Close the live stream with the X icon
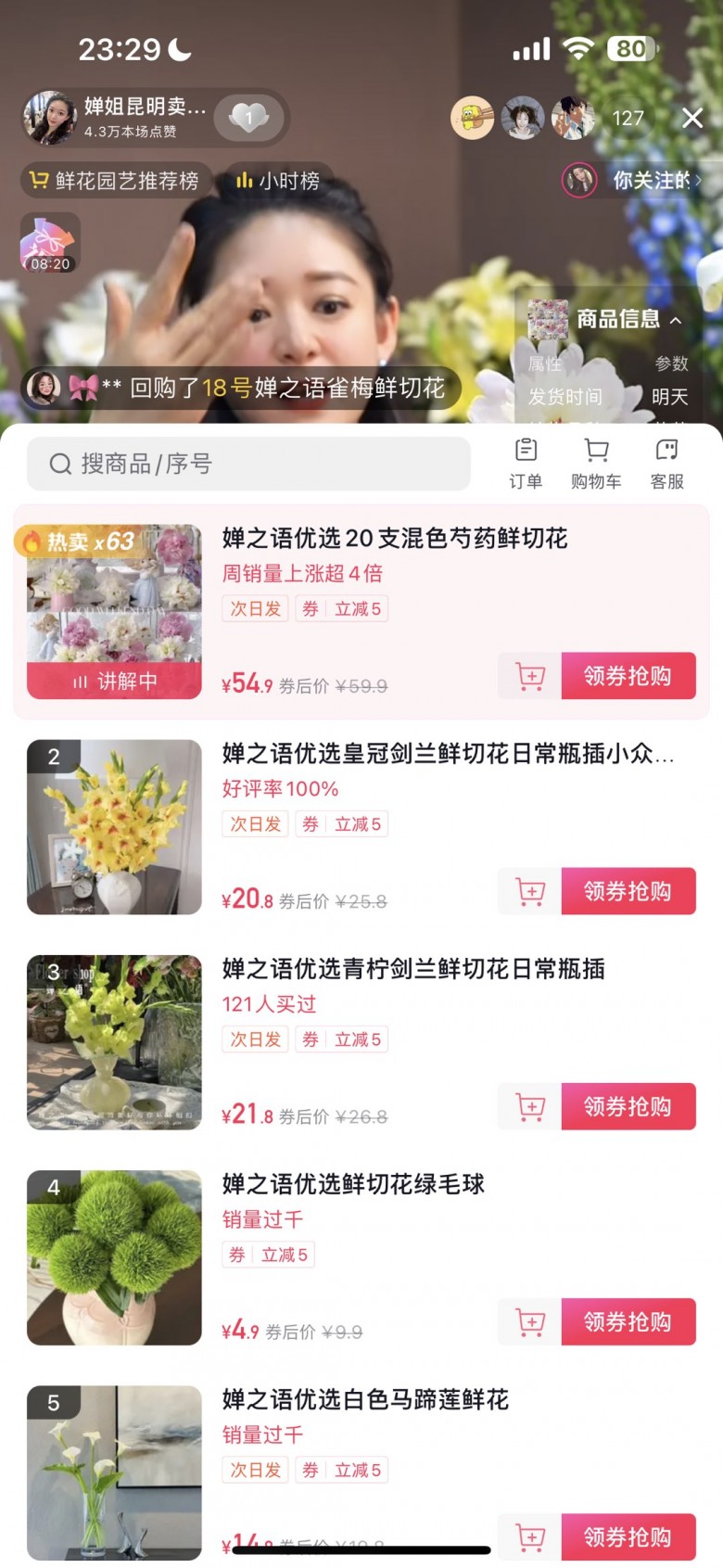 click(691, 118)
